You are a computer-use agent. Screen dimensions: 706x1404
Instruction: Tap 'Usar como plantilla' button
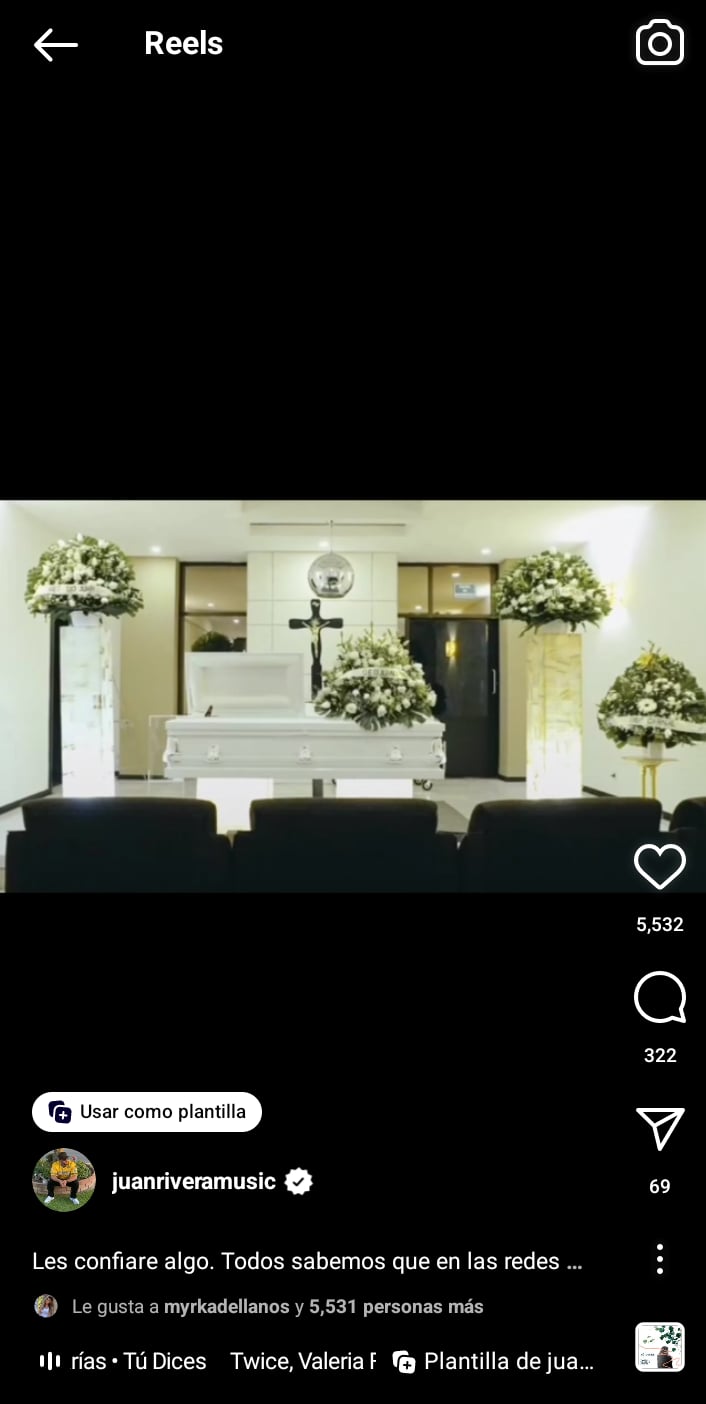point(147,1112)
